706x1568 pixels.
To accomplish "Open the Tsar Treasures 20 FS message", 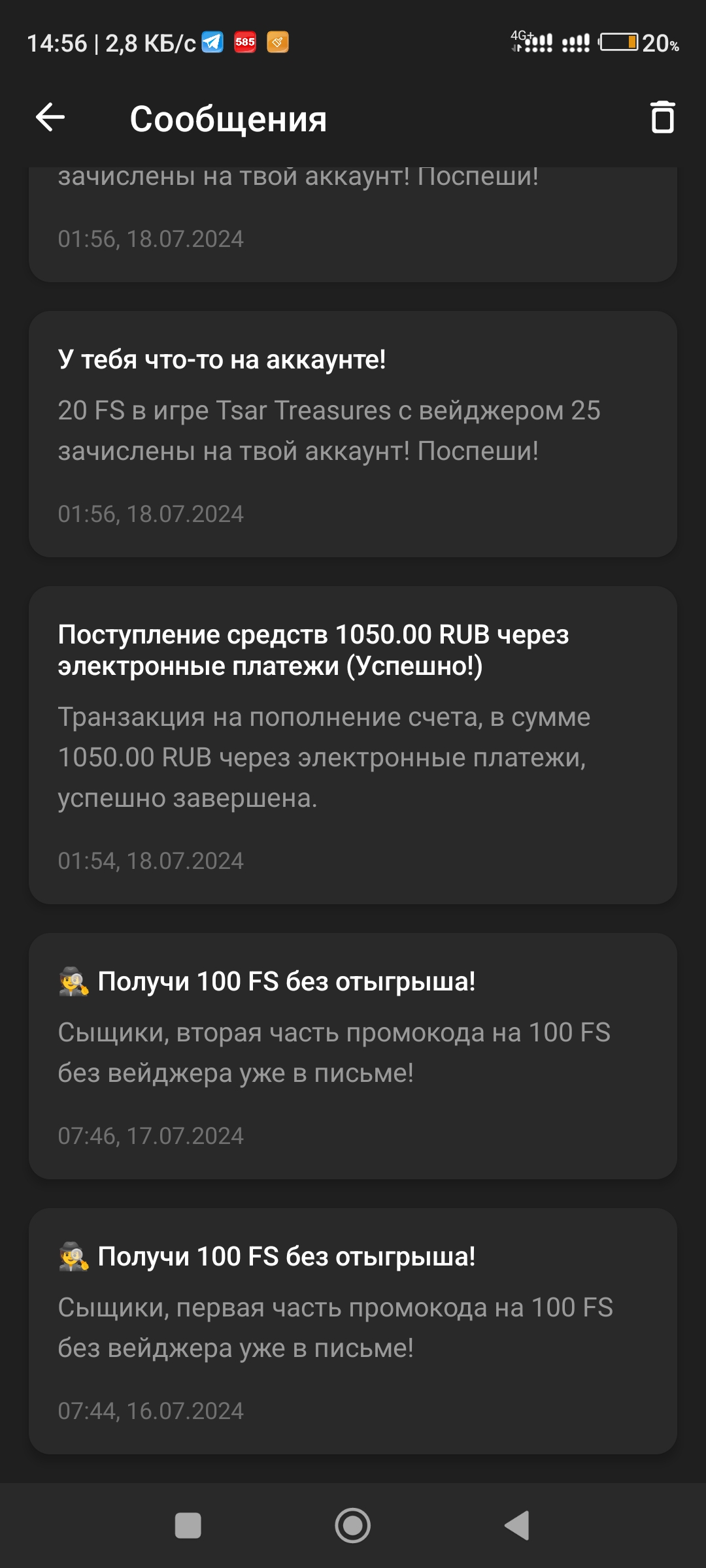I will point(353,434).
